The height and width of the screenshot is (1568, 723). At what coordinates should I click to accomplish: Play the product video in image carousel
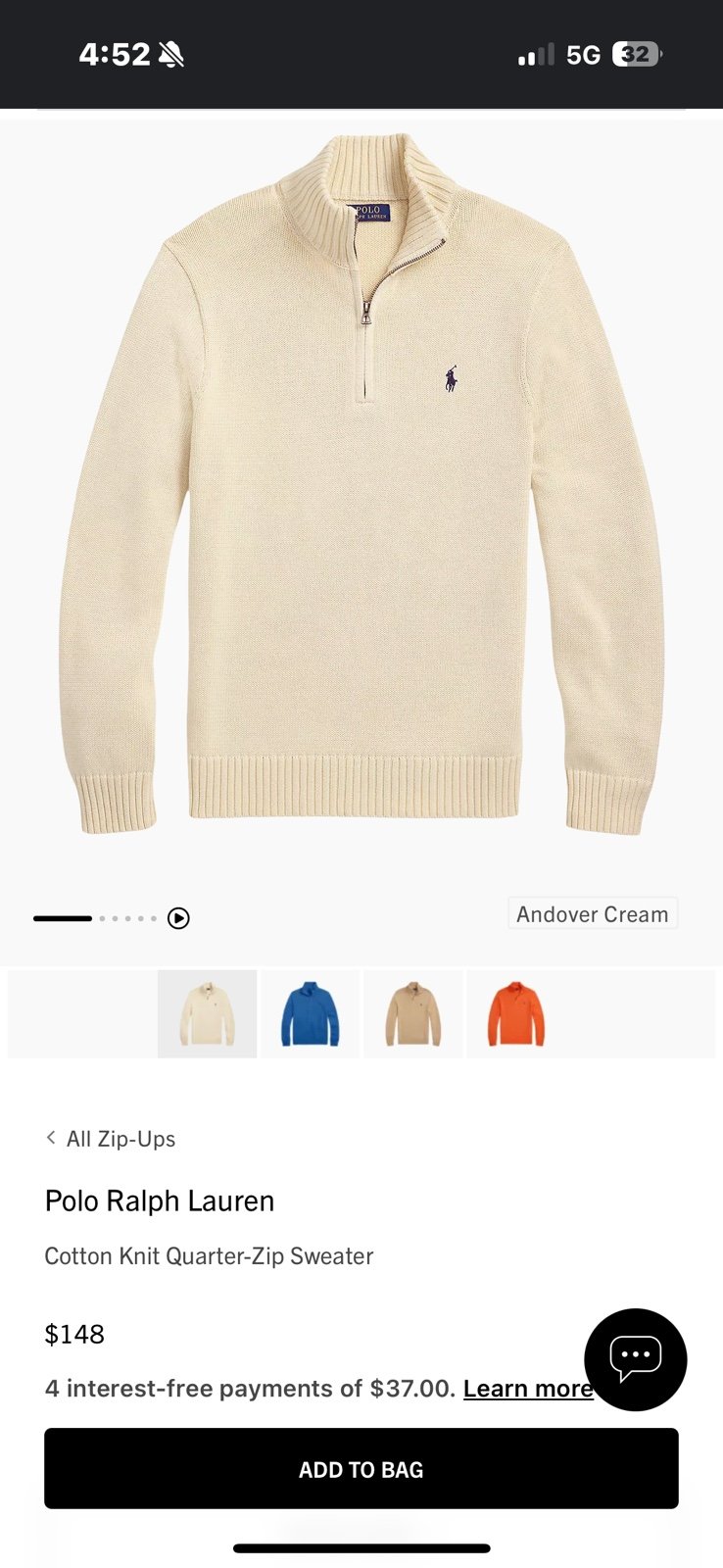[178, 918]
